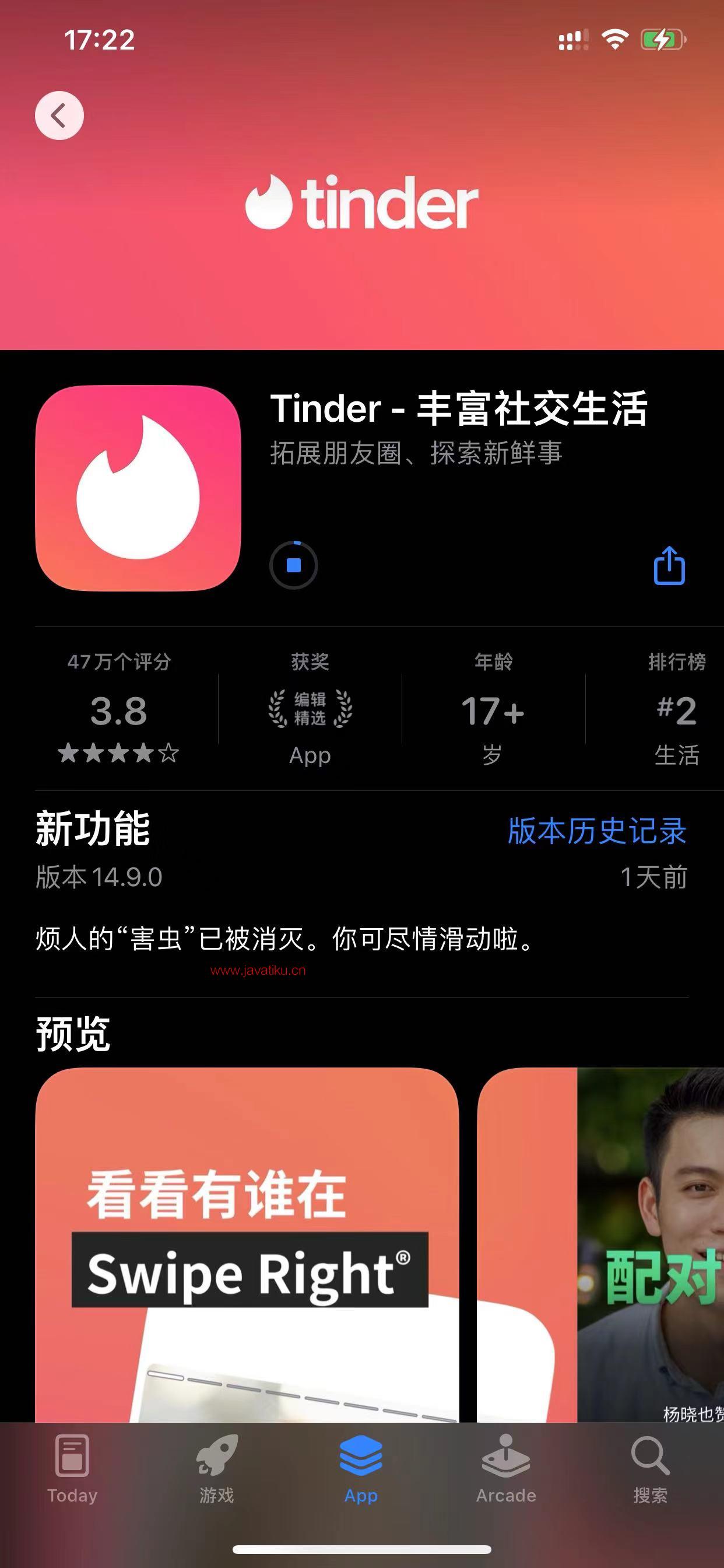Image resolution: width=724 pixels, height=1568 pixels.
Task: Open the version history link
Action: 597,831
